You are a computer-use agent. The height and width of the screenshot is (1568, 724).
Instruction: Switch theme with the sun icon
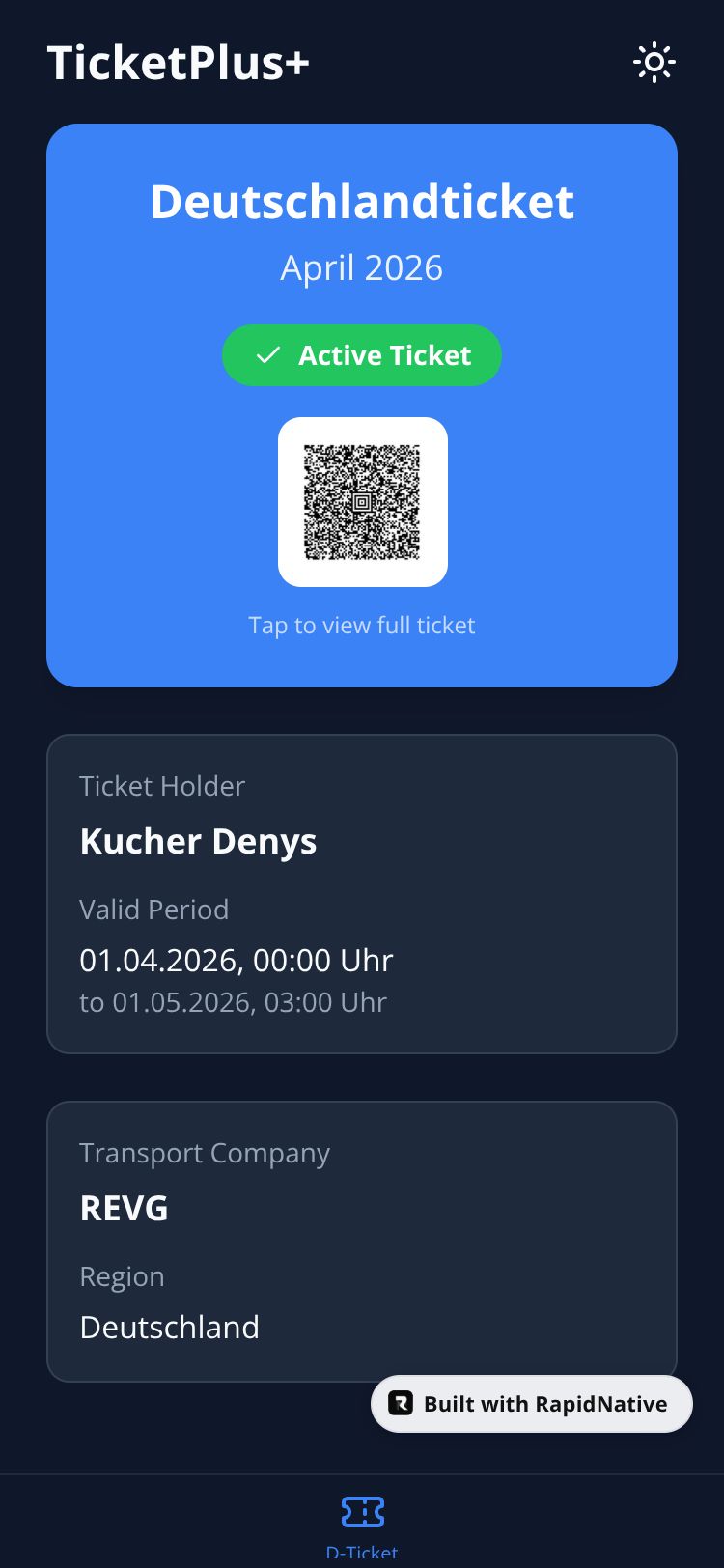pyautogui.click(x=654, y=63)
